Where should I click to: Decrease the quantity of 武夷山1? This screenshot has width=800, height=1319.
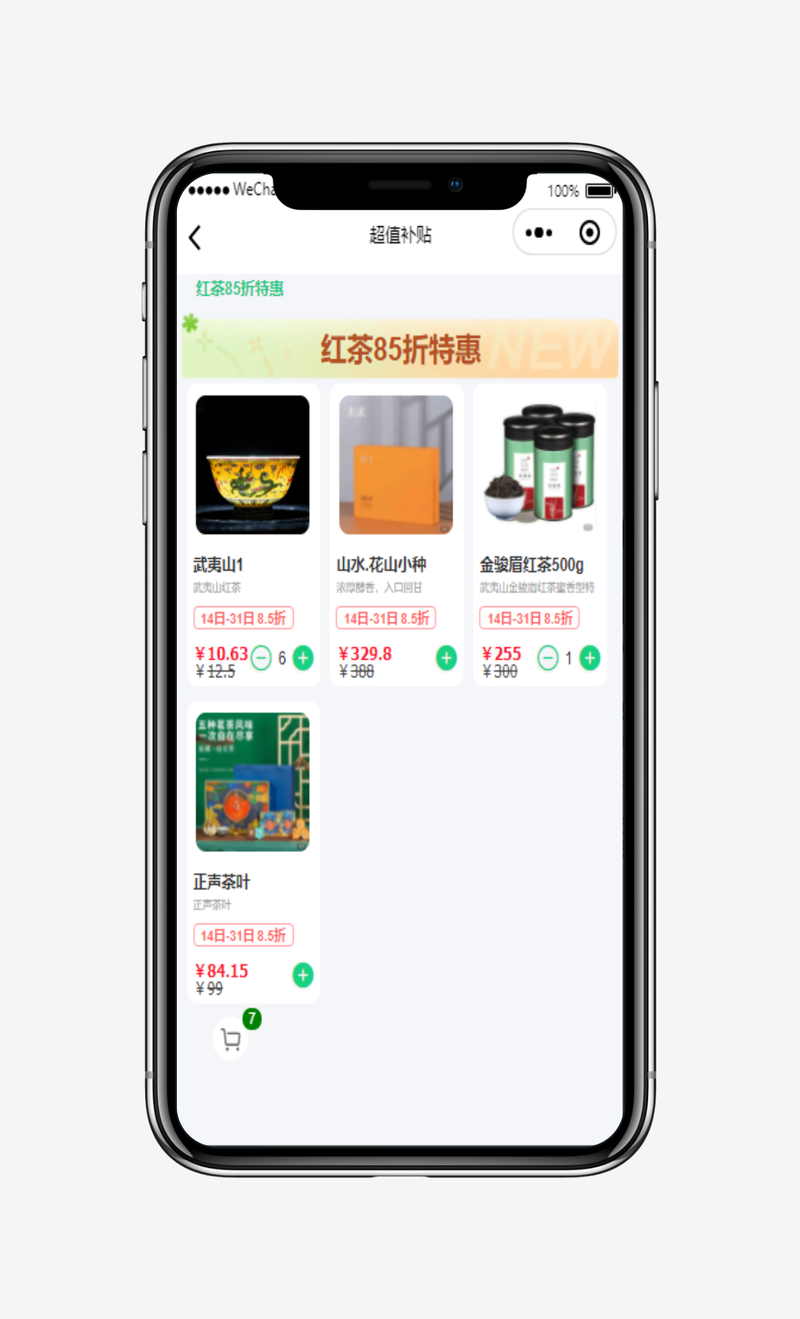pyautogui.click(x=261, y=658)
